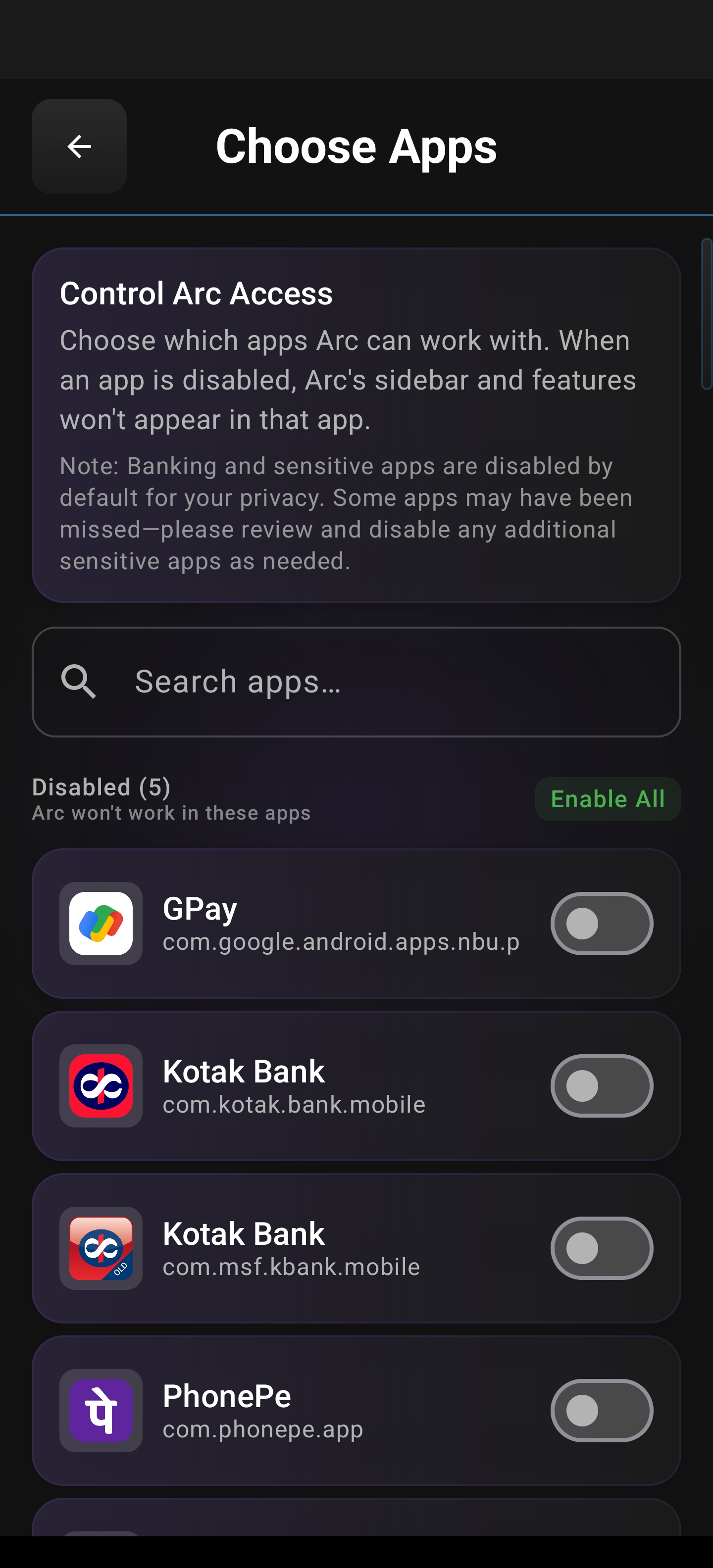713x1568 pixels.
Task: Select the GPay logo with colored rings
Action: coord(101,923)
